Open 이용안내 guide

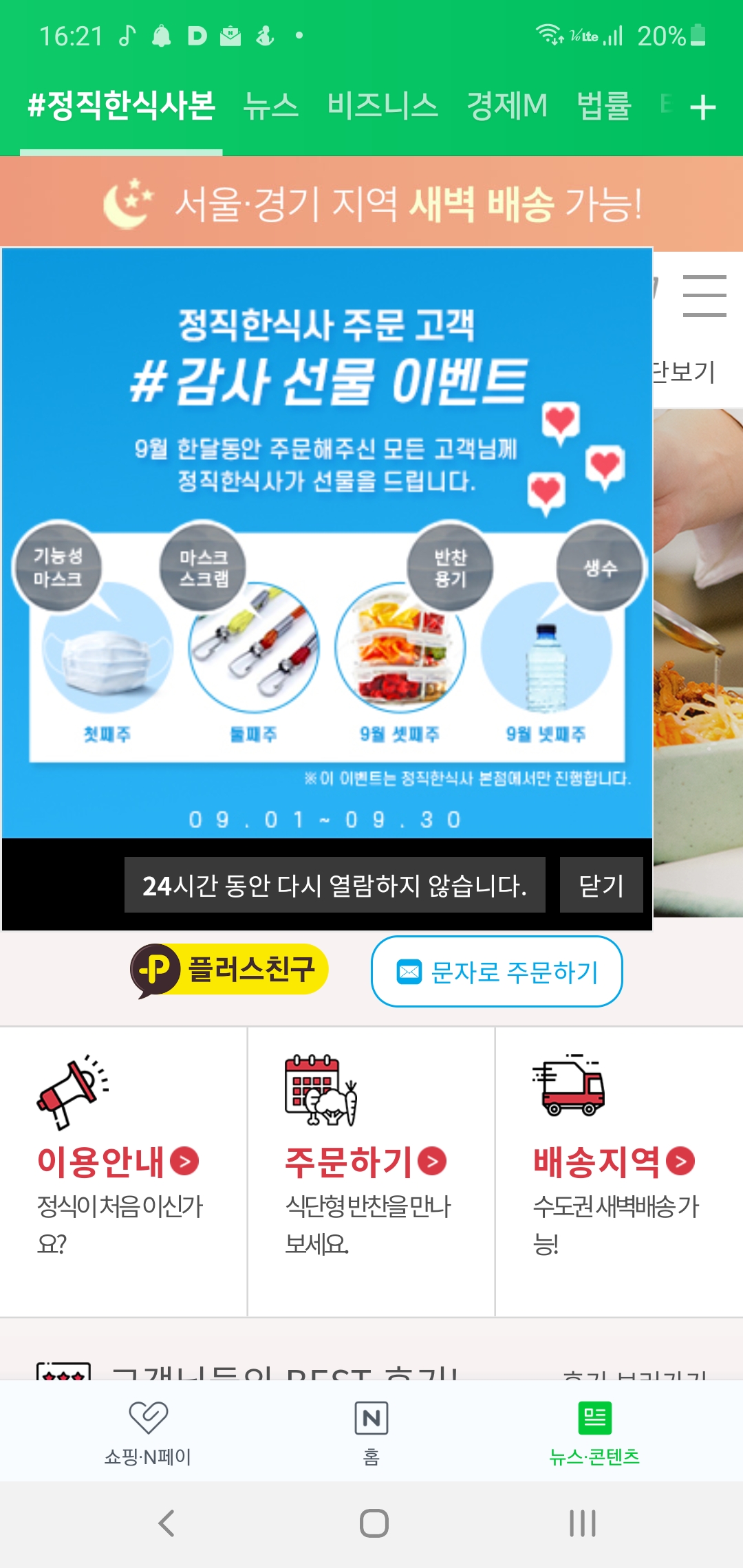tap(118, 1162)
